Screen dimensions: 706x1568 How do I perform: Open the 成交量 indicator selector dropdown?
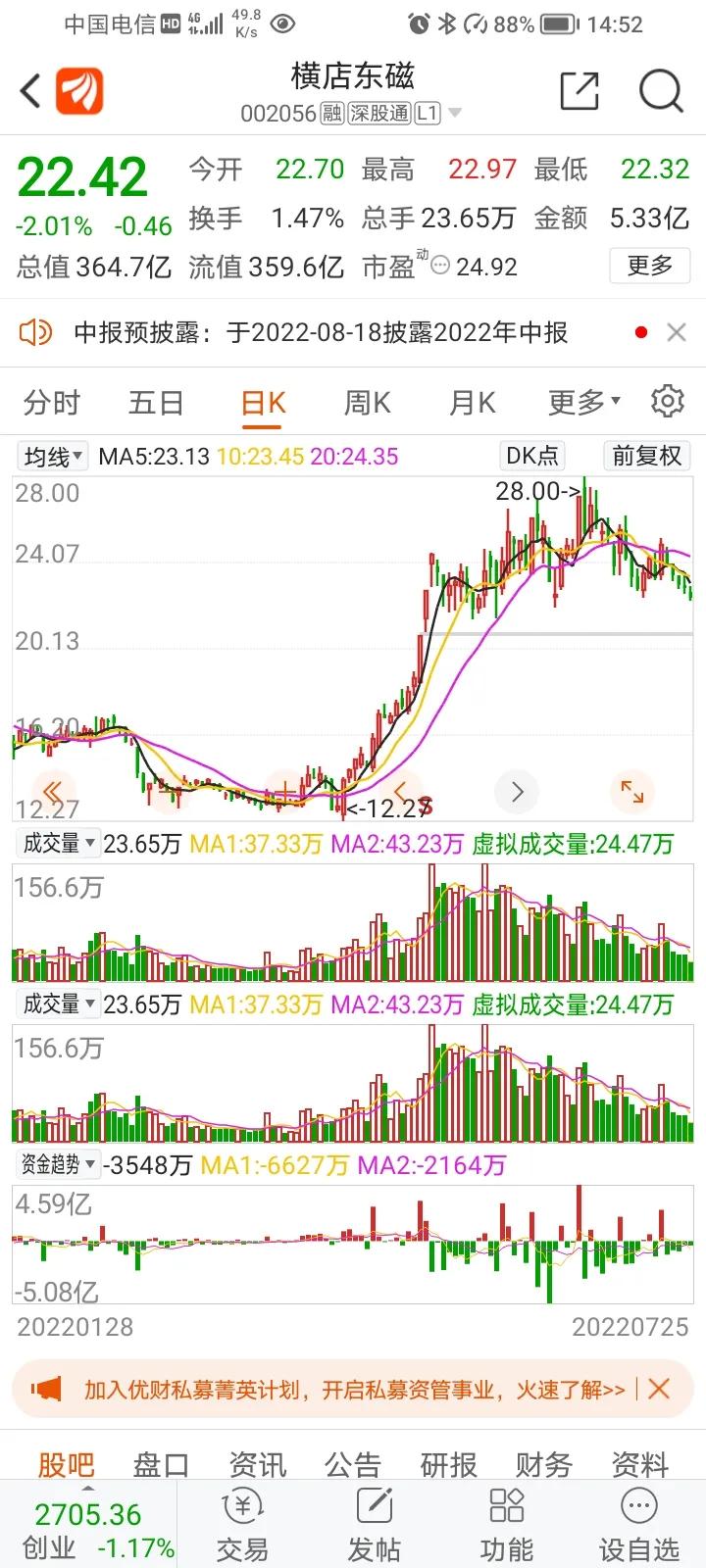click(57, 843)
